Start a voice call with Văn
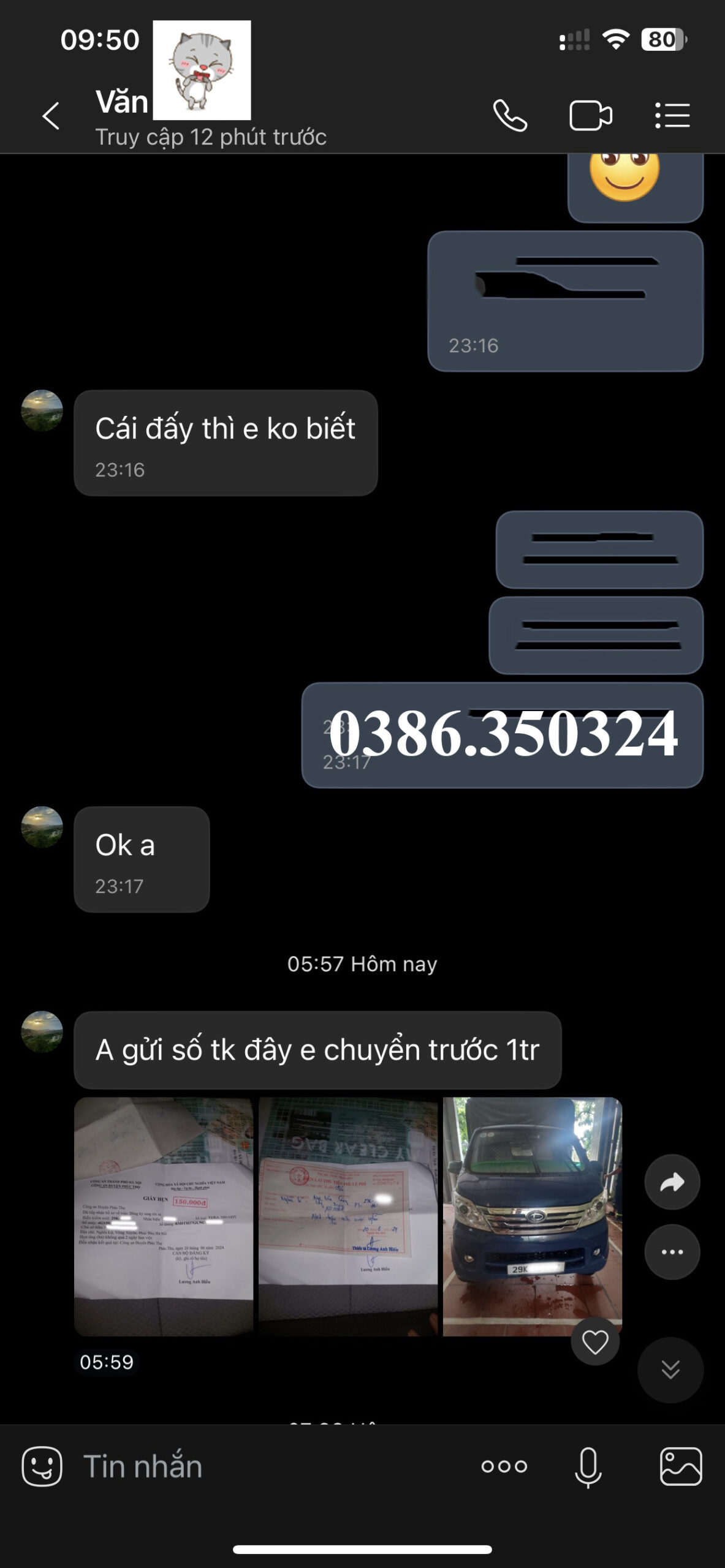This screenshot has width=725, height=1568. (510, 116)
